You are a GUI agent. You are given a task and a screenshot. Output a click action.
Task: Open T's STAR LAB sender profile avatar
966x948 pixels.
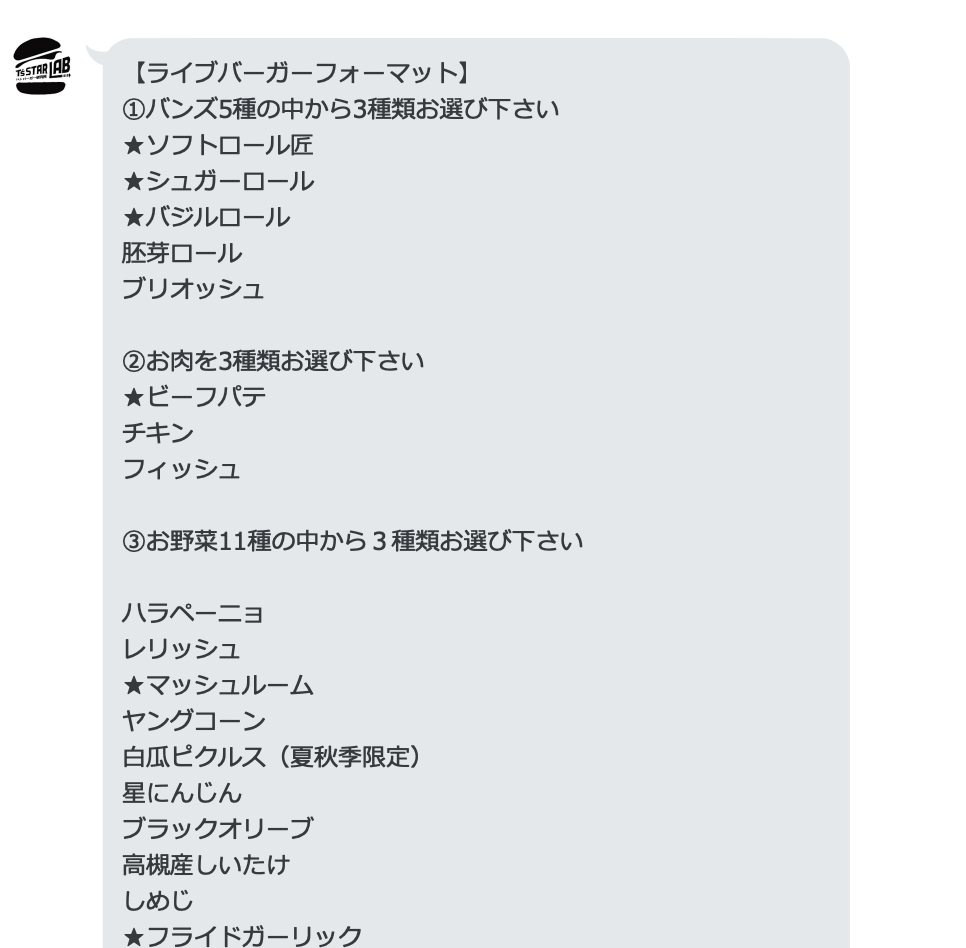(x=43, y=67)
